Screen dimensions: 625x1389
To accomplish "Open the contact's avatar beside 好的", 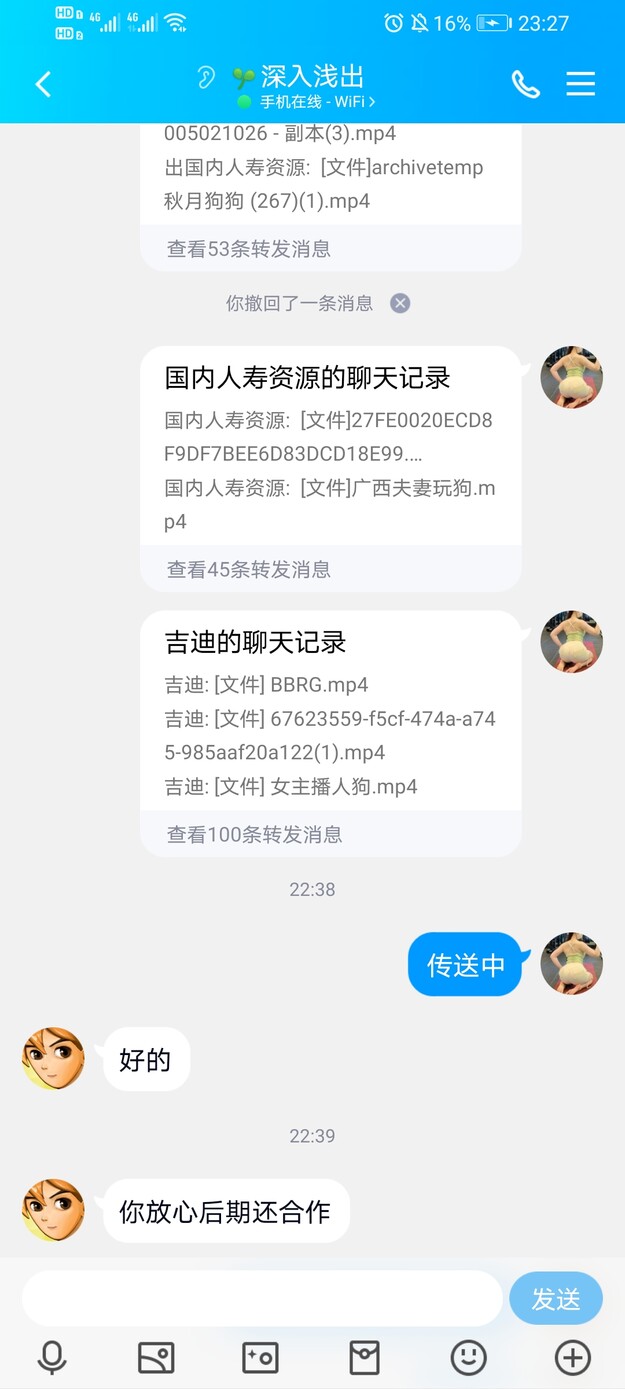I will [53, 1058].
